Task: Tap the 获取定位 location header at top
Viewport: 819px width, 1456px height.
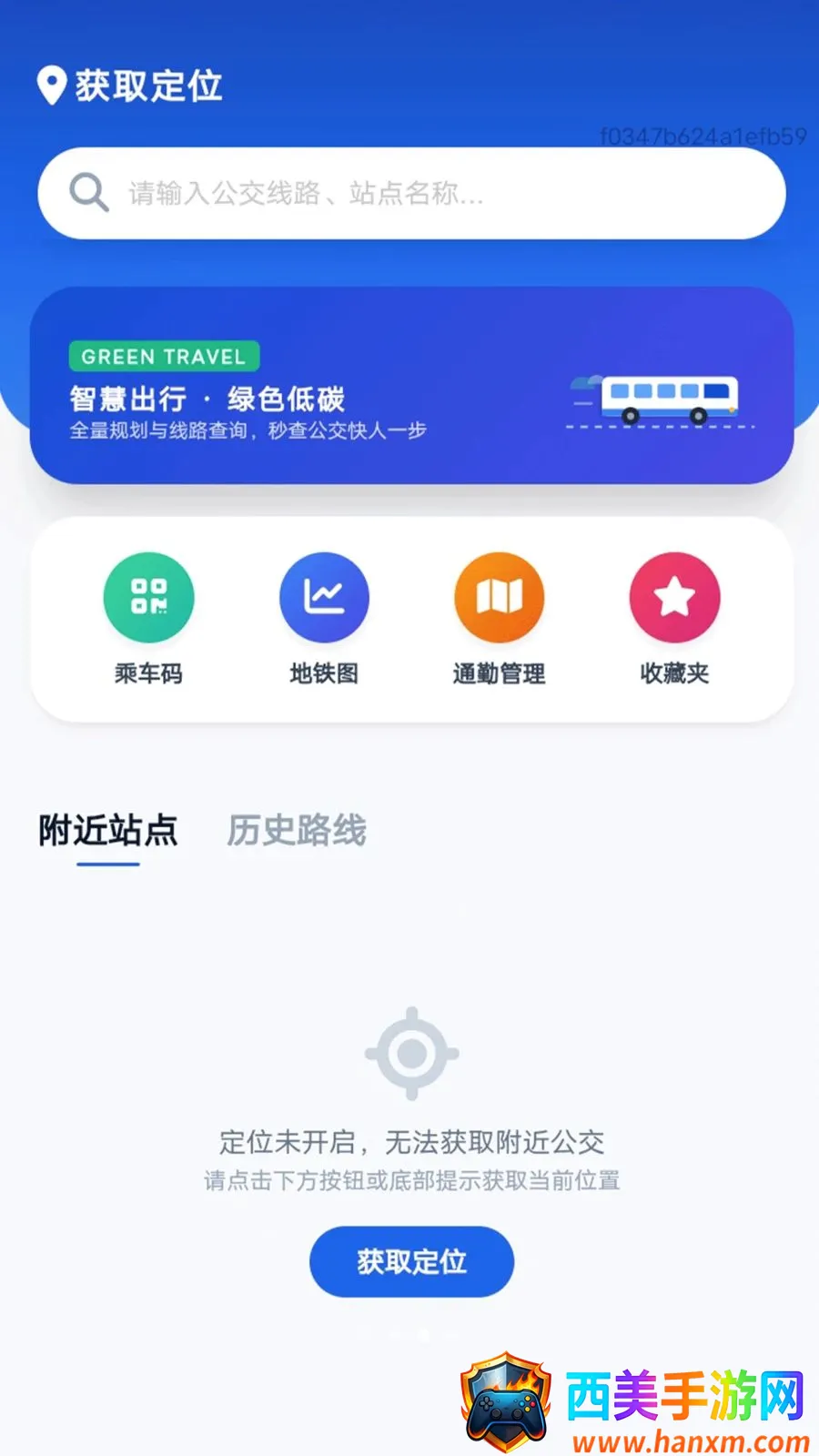Action: [x=130, y=86]
